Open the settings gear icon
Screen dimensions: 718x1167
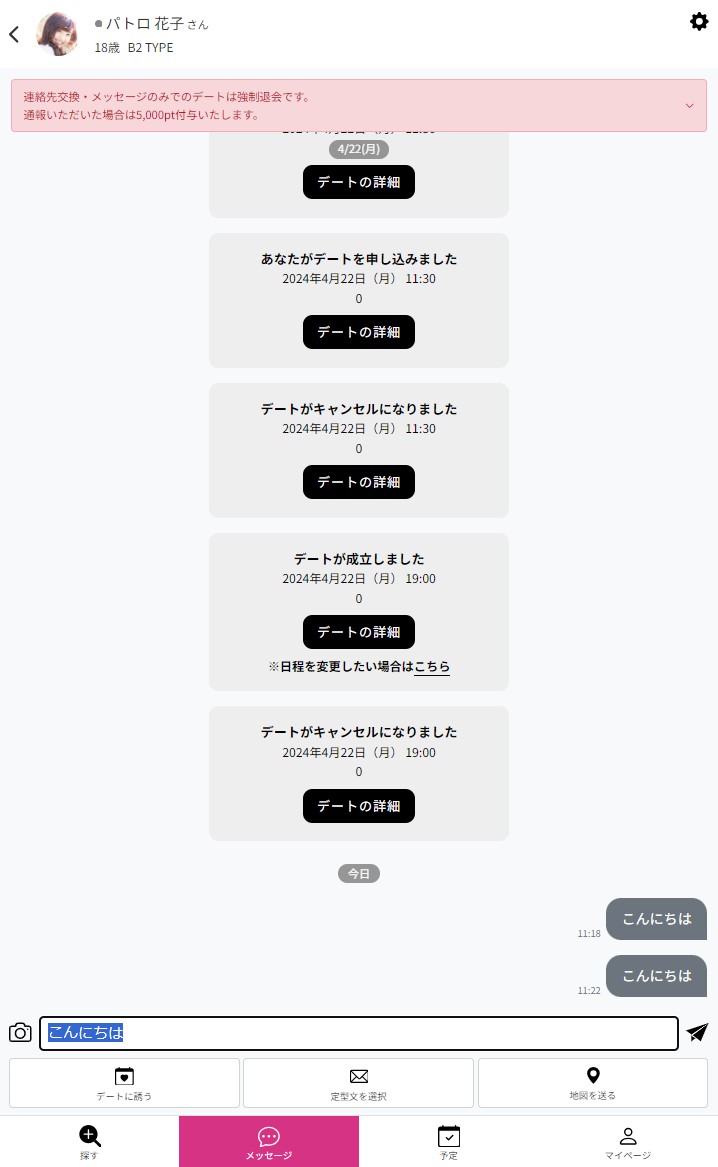[x=699, y=21]
